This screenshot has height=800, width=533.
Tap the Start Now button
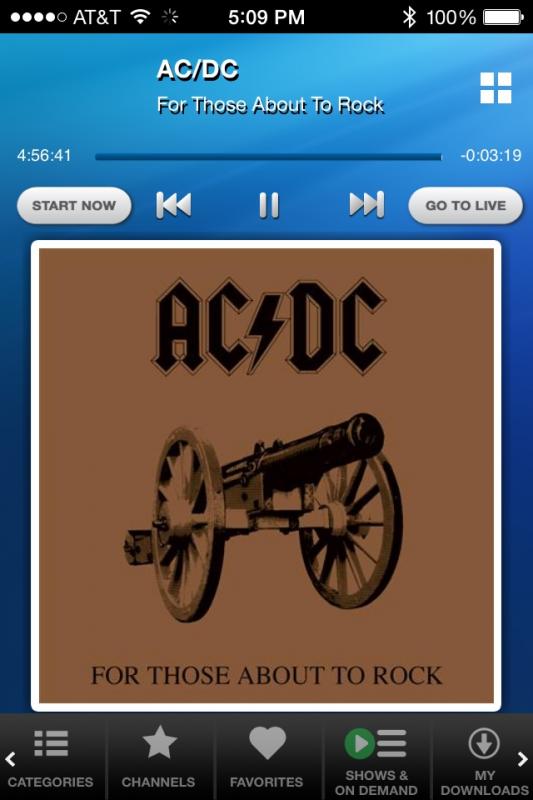[74, 206]
